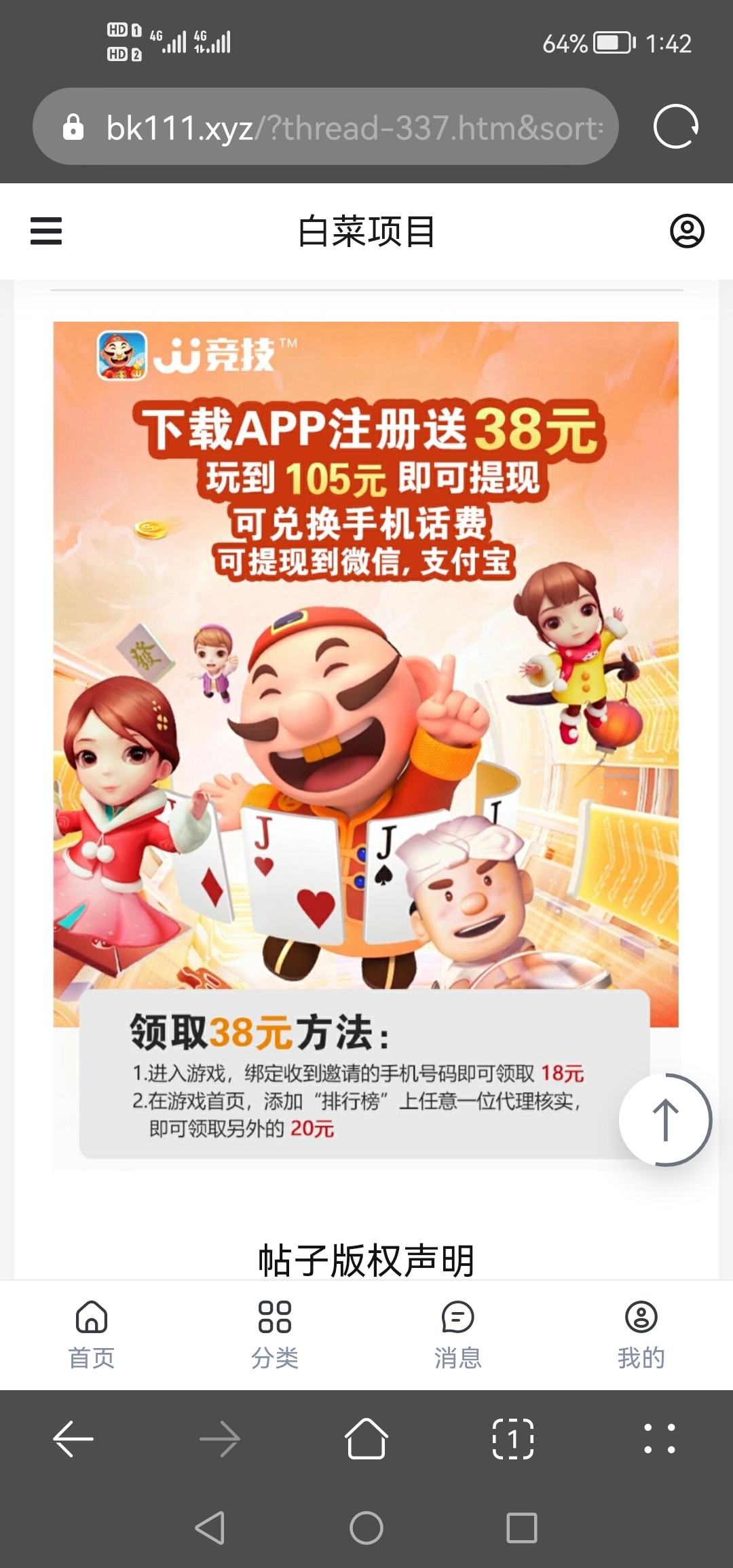Open the browser's four-dot menu
Viewport: 733px width, 1568px height.
660,1439
